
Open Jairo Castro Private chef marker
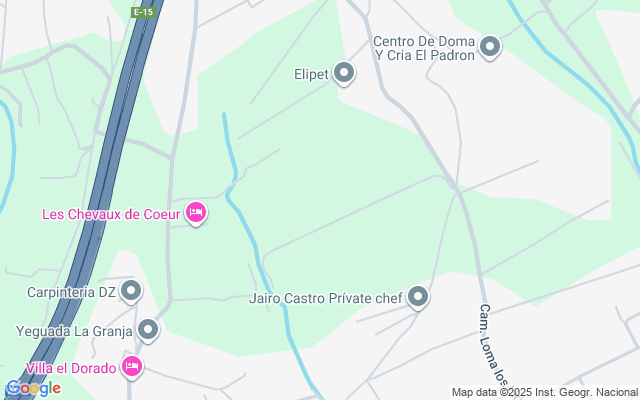click(x=418, y=298)
